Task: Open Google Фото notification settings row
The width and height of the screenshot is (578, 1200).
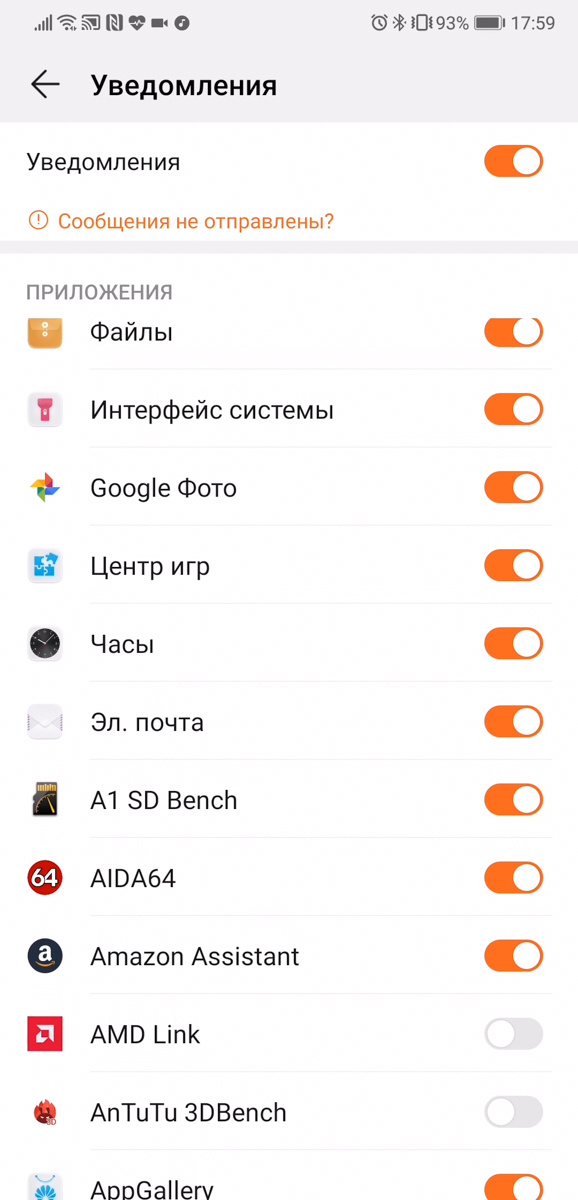Action: click(289, 487)
